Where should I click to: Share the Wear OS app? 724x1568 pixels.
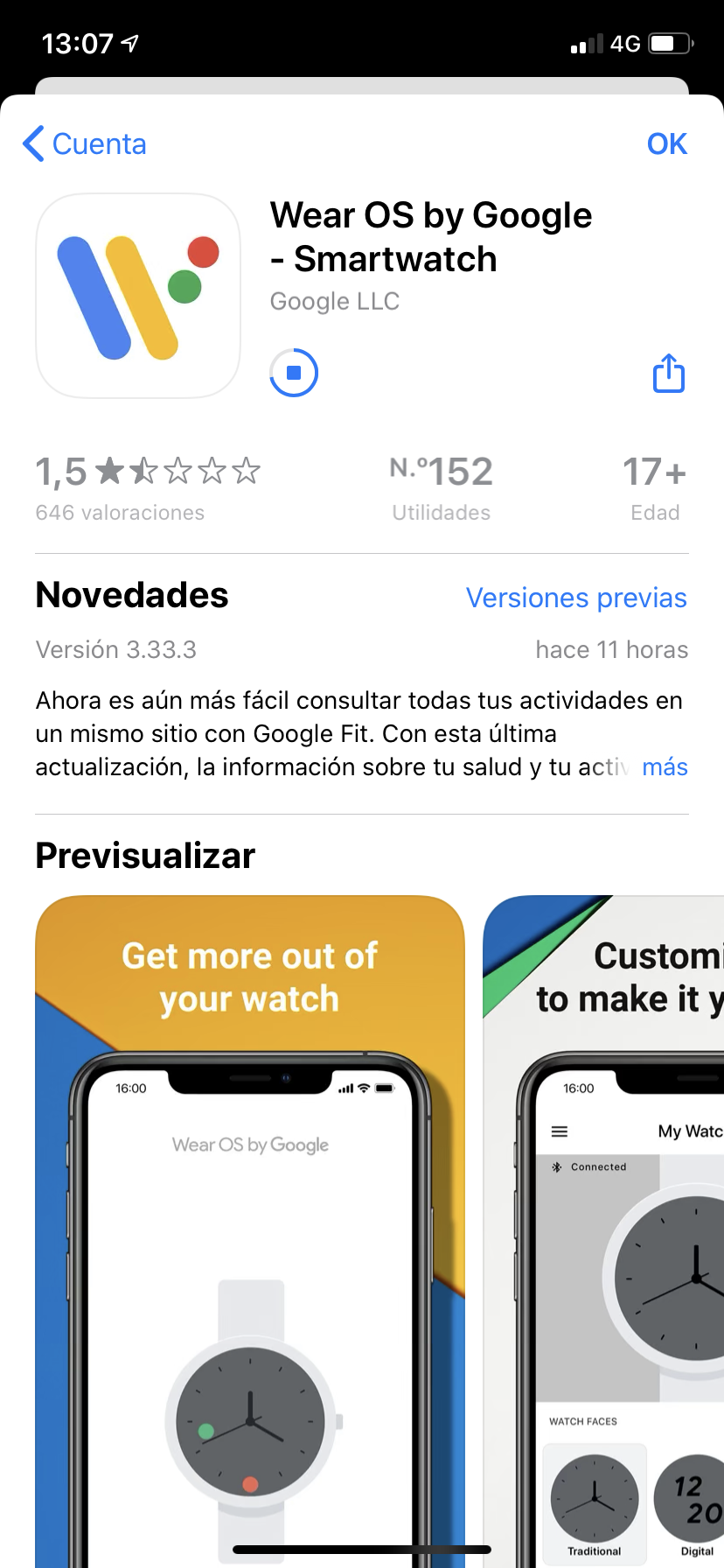click(669, 373)
